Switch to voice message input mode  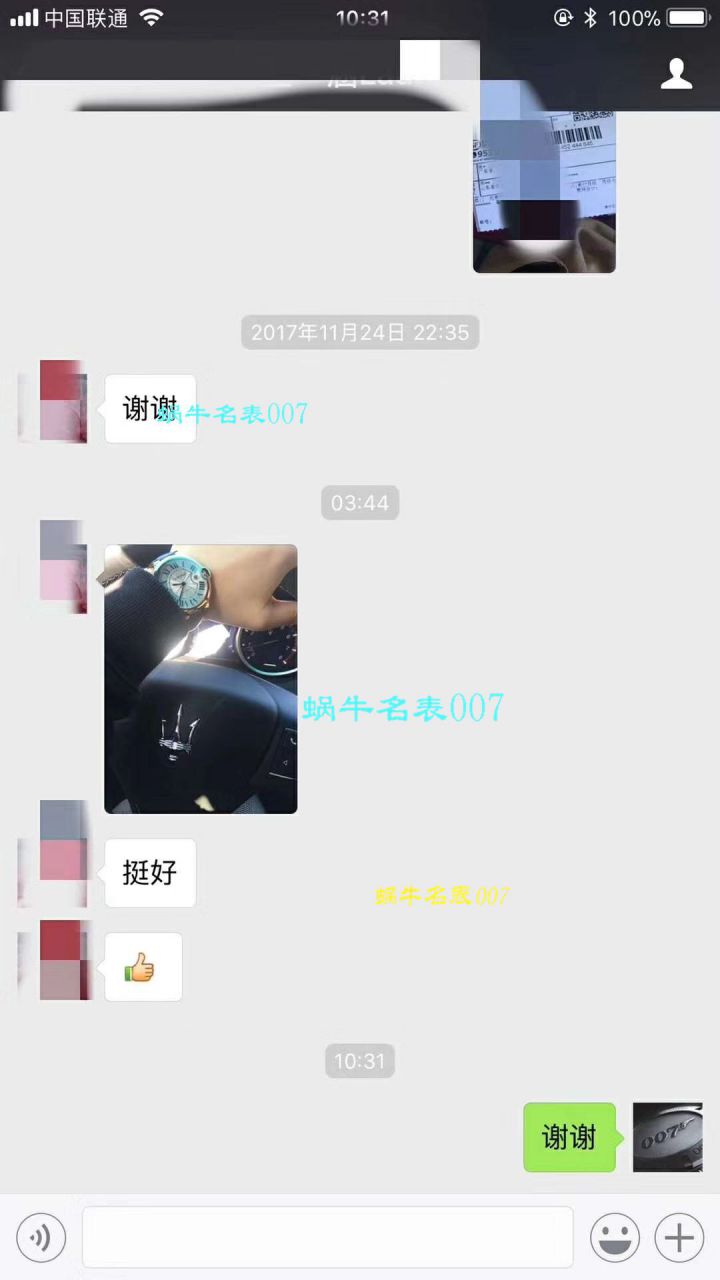pos(41,1237)
